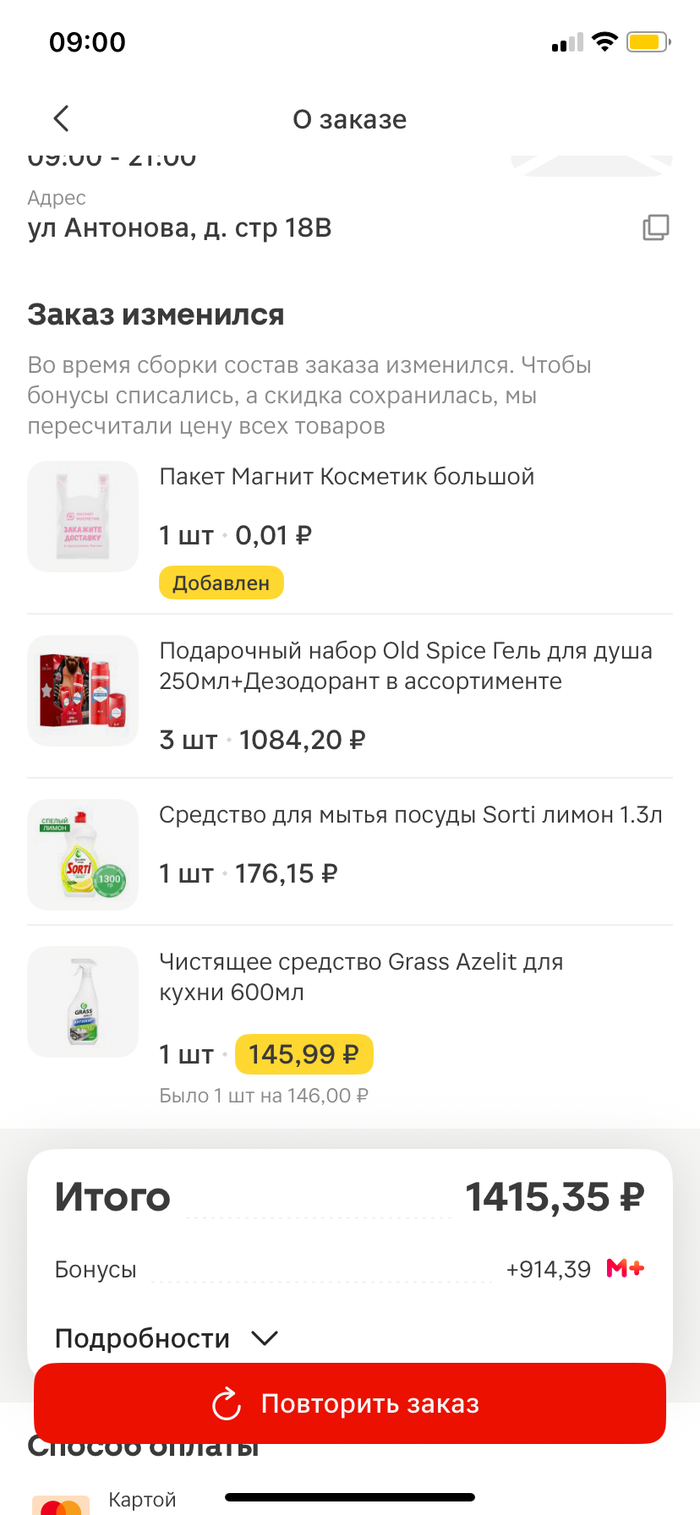This screenshot has height=1515, width=700.
Task: View the Sorti лимон dish soap item
Action: coord(410,815)
